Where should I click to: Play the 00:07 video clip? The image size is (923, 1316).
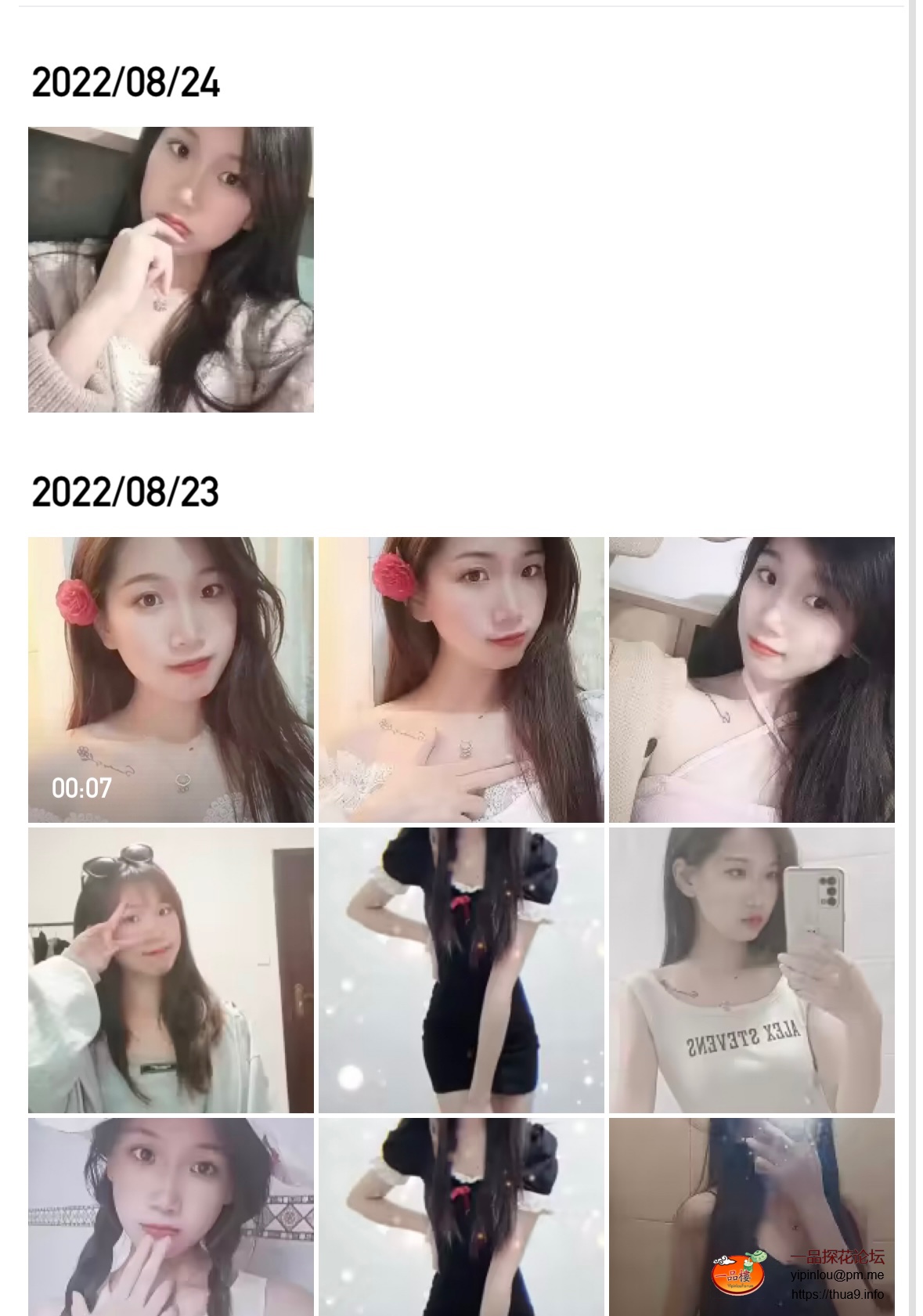(x=171, y=680)
